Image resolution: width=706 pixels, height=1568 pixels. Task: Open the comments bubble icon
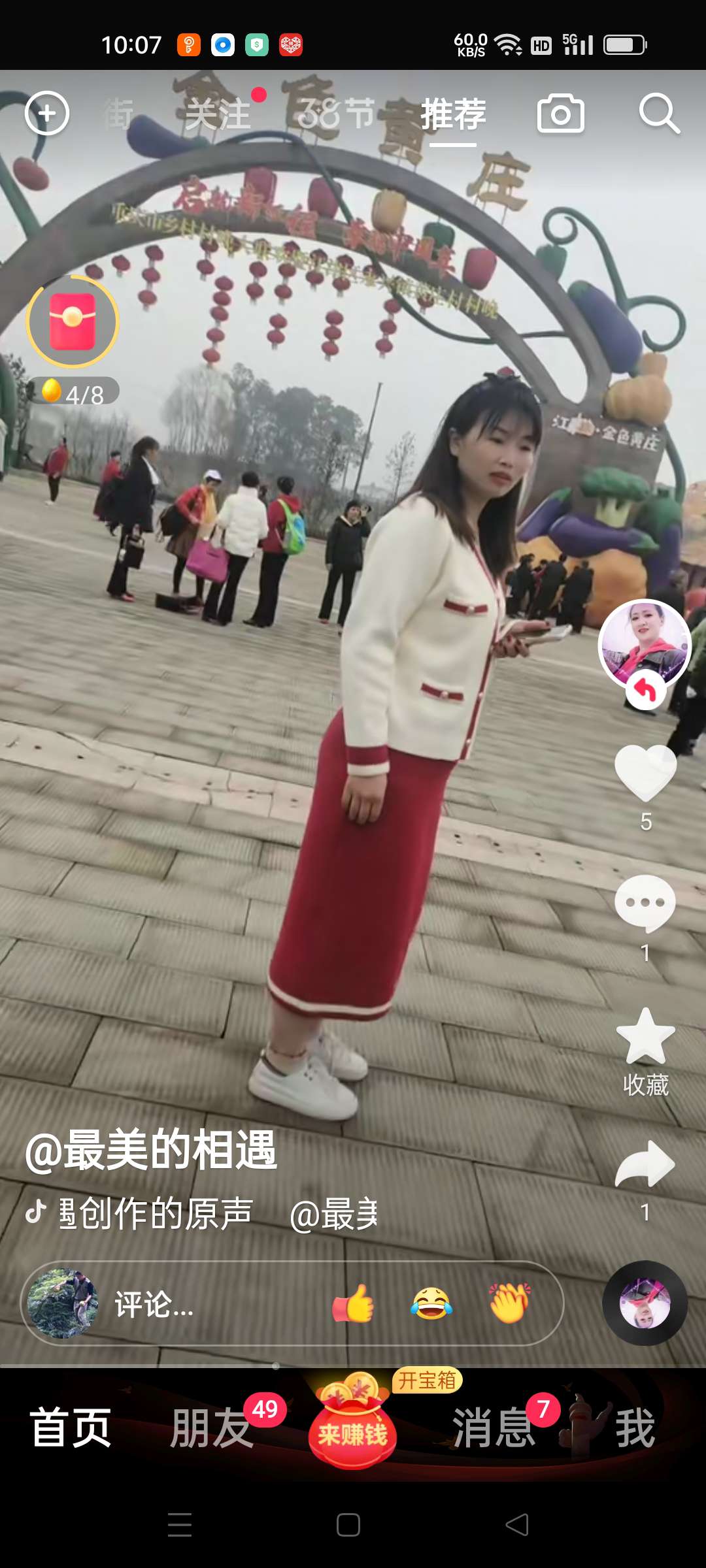(645, 904)
